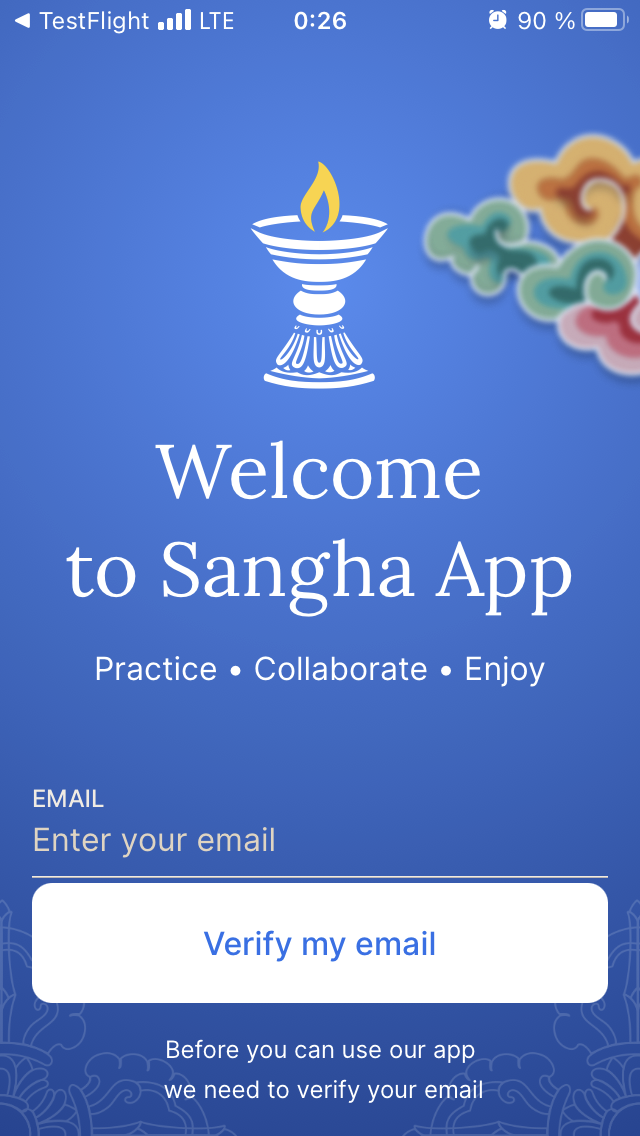Tap the Verify my email button
The width and height of the screenshot is (640, 1136).
tap(319, 943)
